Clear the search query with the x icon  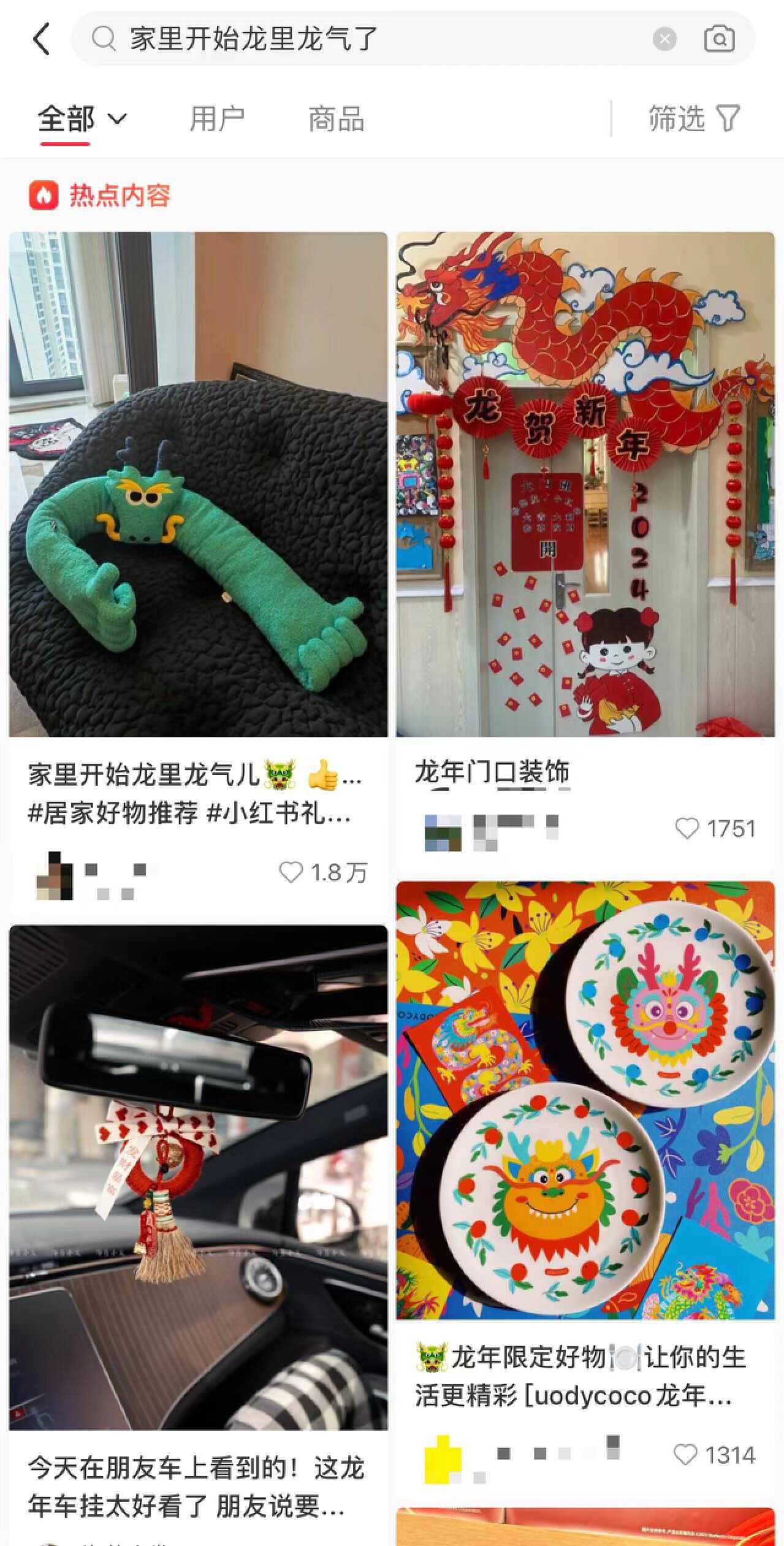(664, 39)
